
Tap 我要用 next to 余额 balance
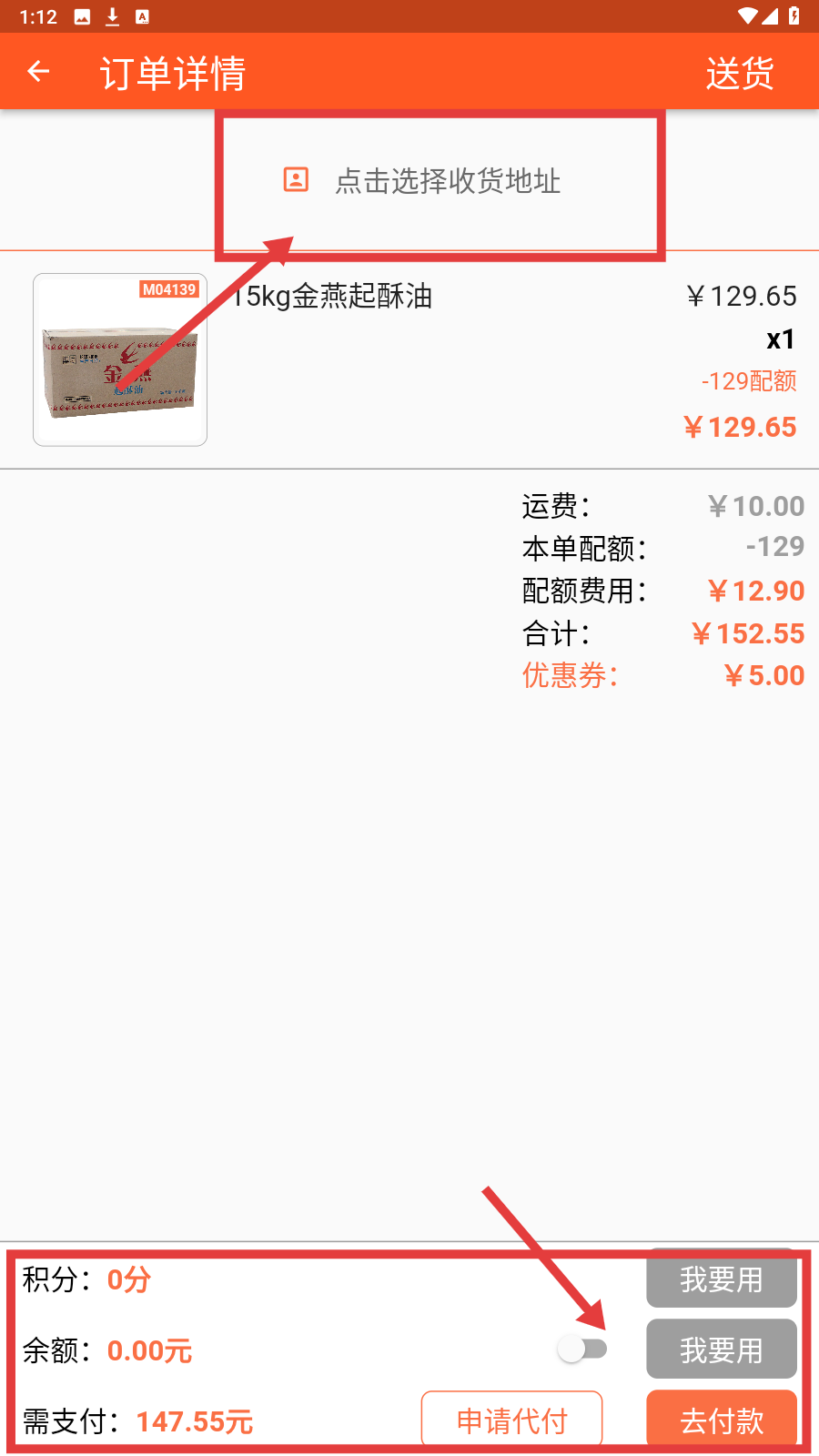pos(721,1350)
